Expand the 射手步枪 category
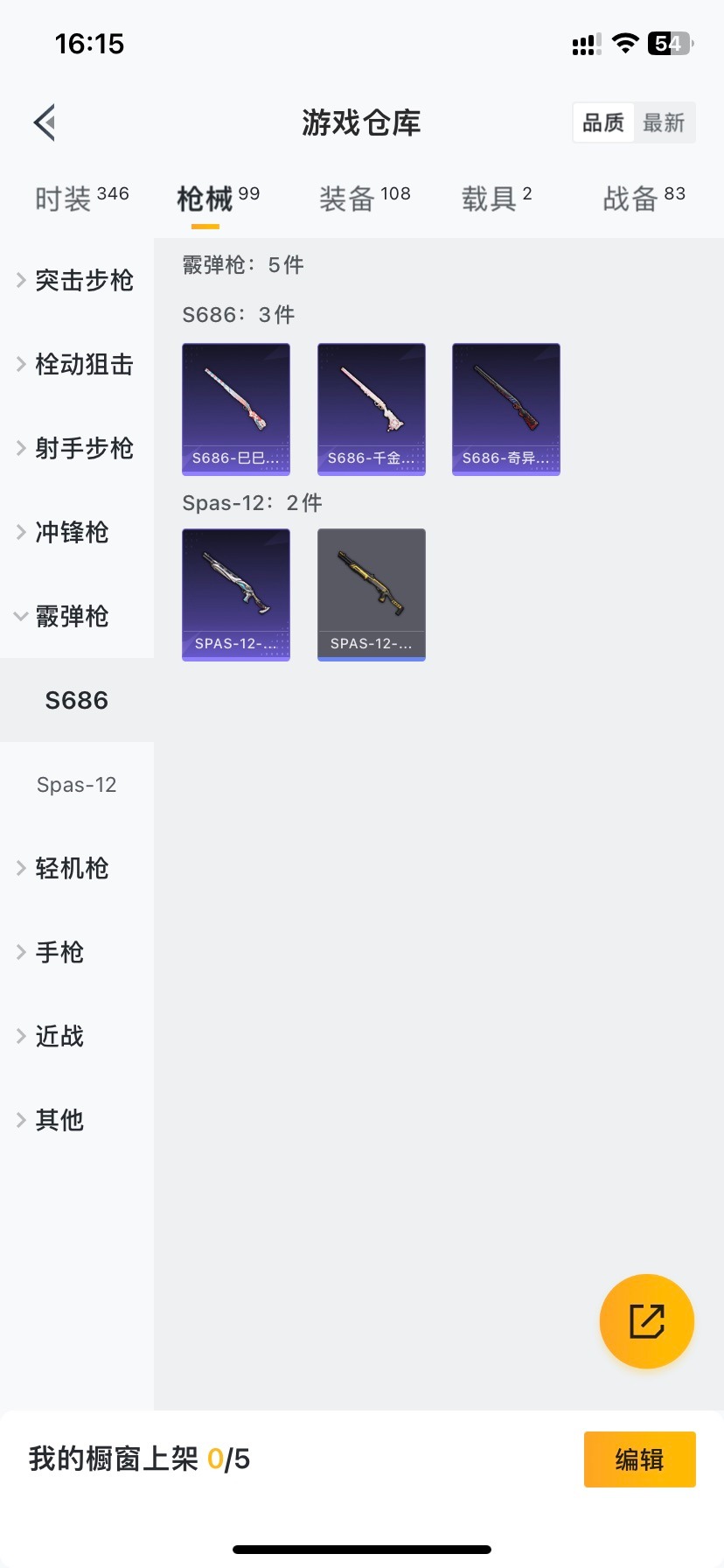 (x=76, y=448)
